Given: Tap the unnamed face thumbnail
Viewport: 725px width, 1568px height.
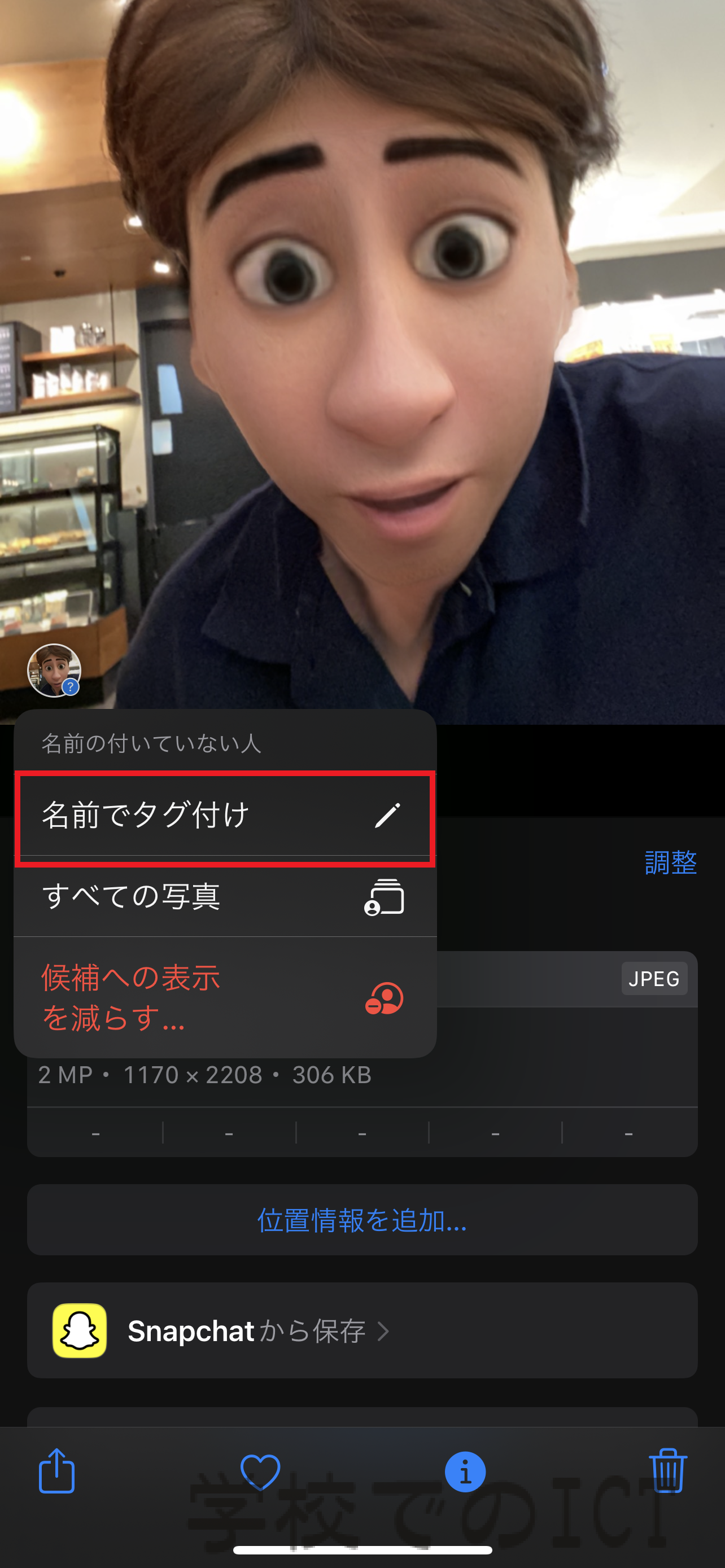Looking at the screenshot, I should coord(54,670).
